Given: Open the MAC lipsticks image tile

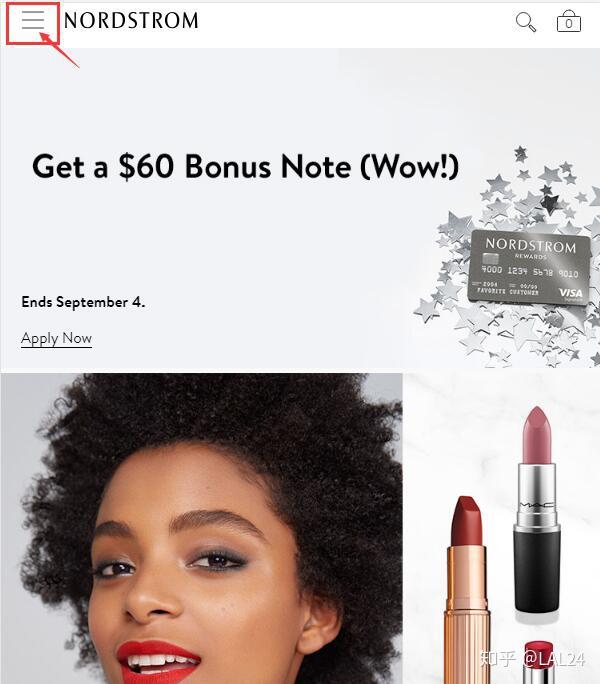Looking at the screenshot, I should tap(502, 528).
